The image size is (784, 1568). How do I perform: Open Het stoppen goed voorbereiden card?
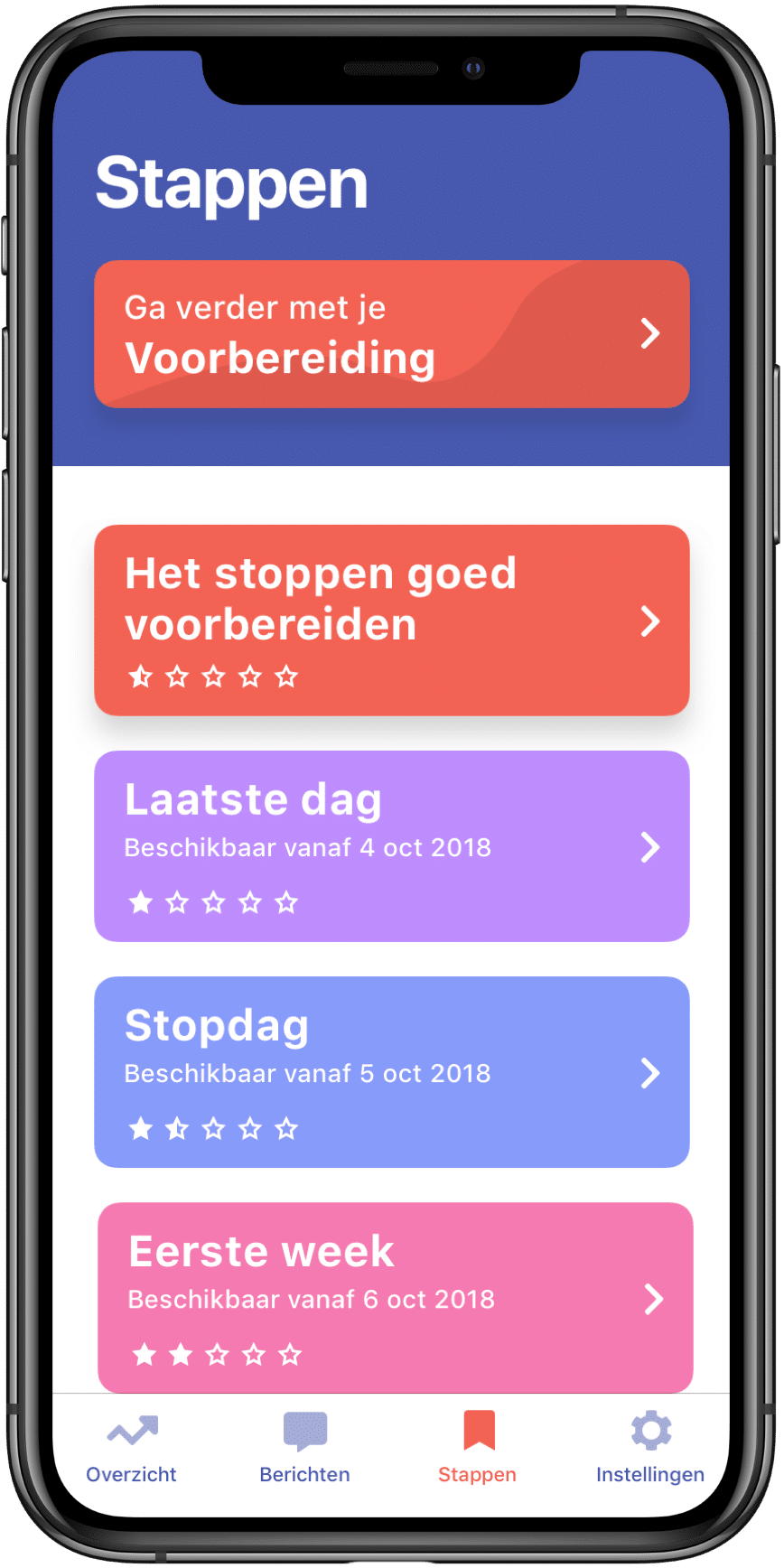tap(391, 621)
